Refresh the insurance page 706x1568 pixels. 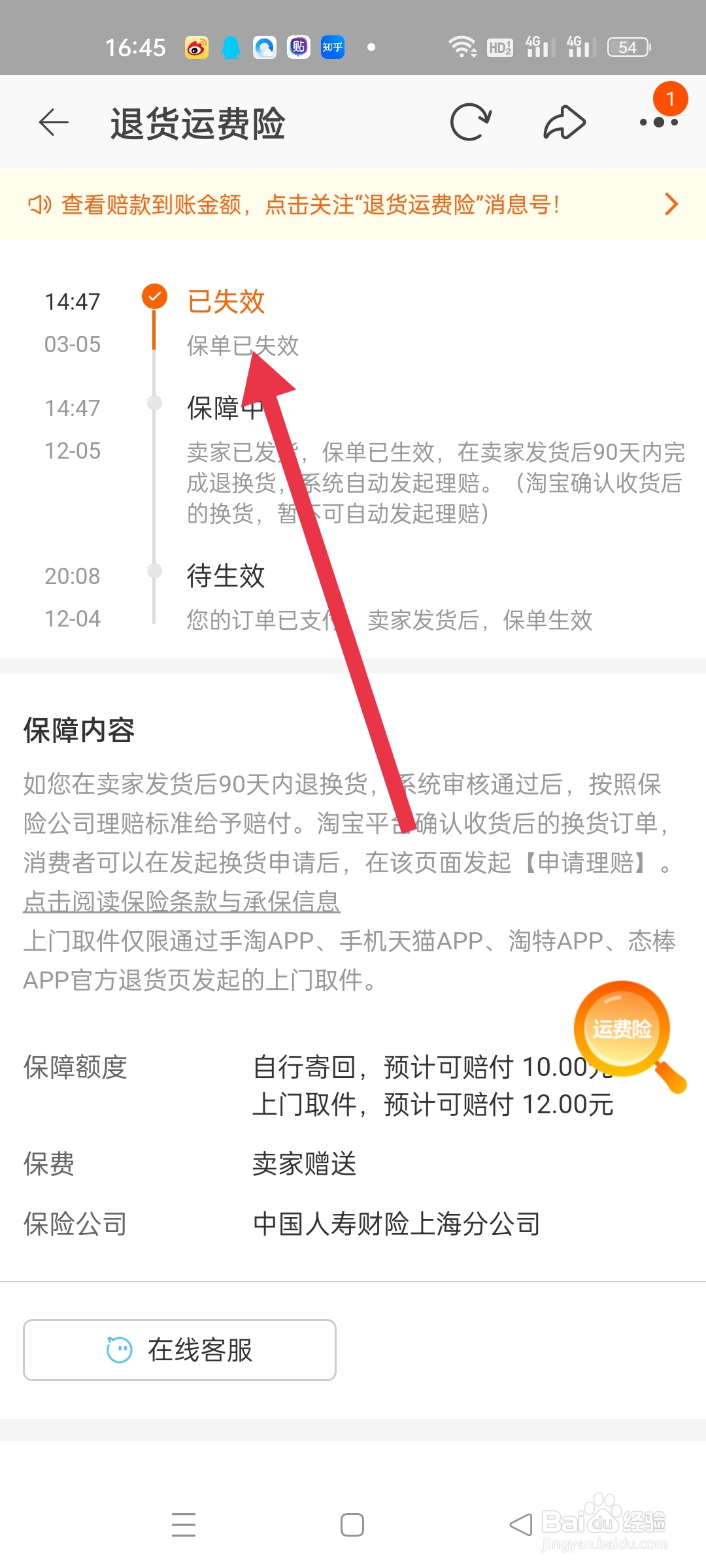click(x=471, y=122)
